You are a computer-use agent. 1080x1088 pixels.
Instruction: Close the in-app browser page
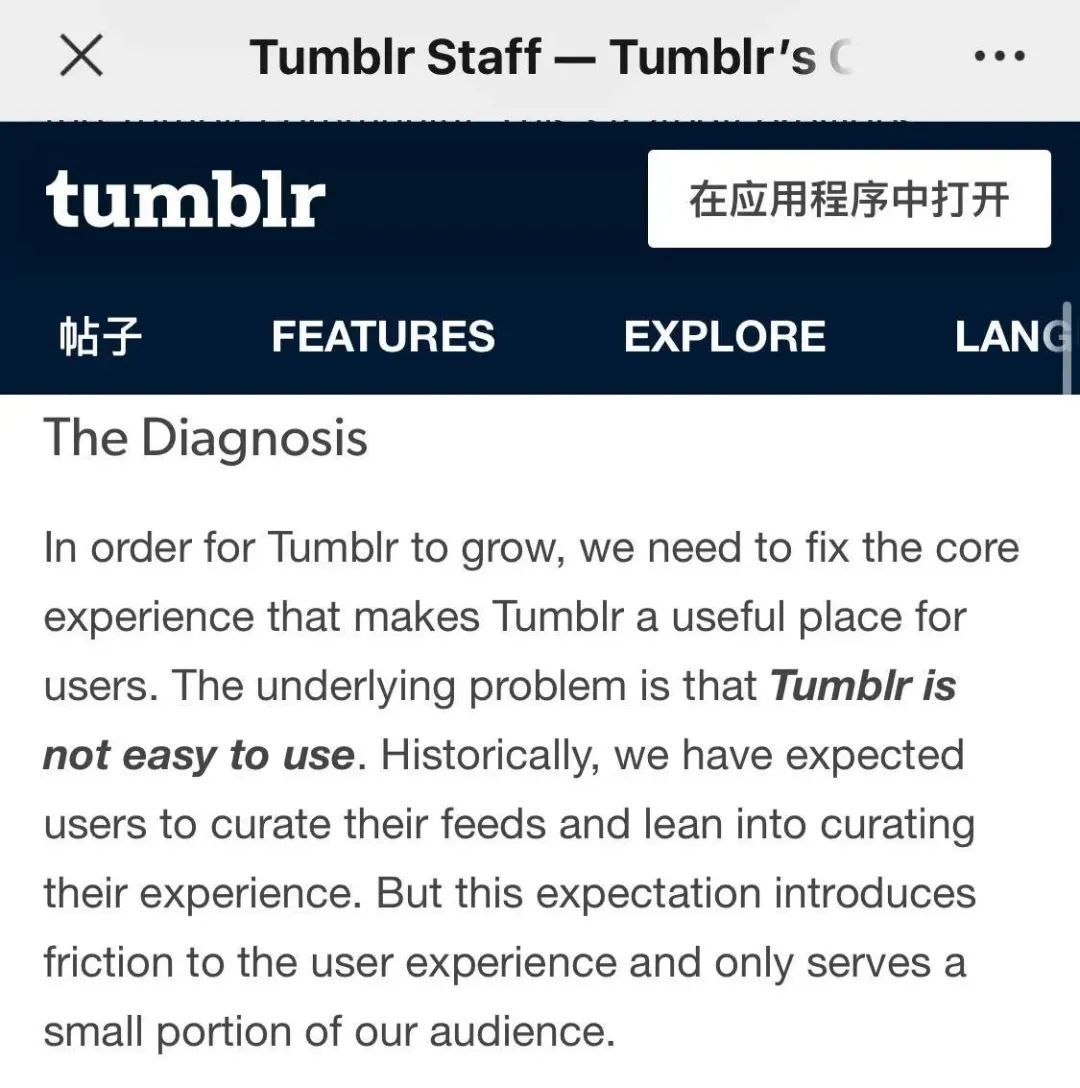[x=81, y=56]
